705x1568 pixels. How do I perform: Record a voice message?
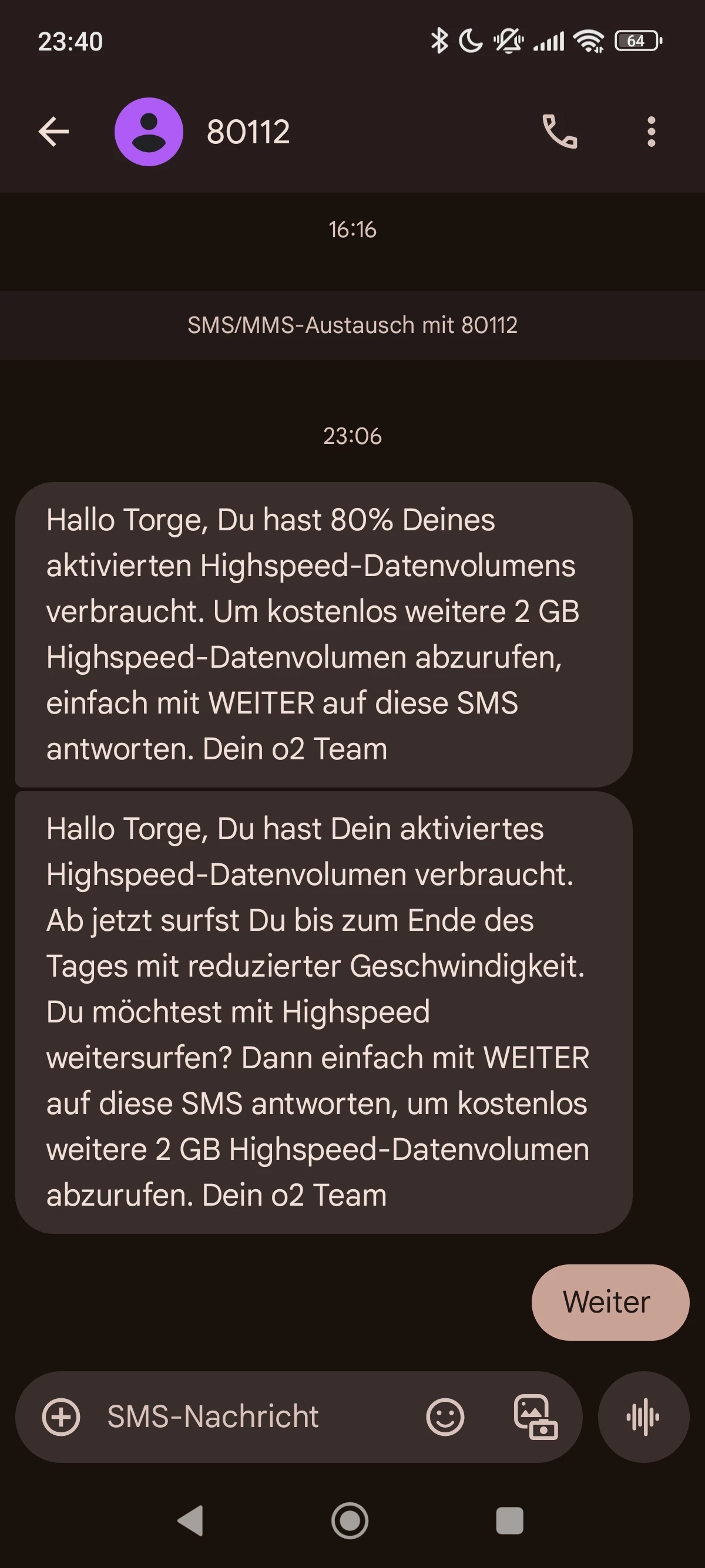643,1417
